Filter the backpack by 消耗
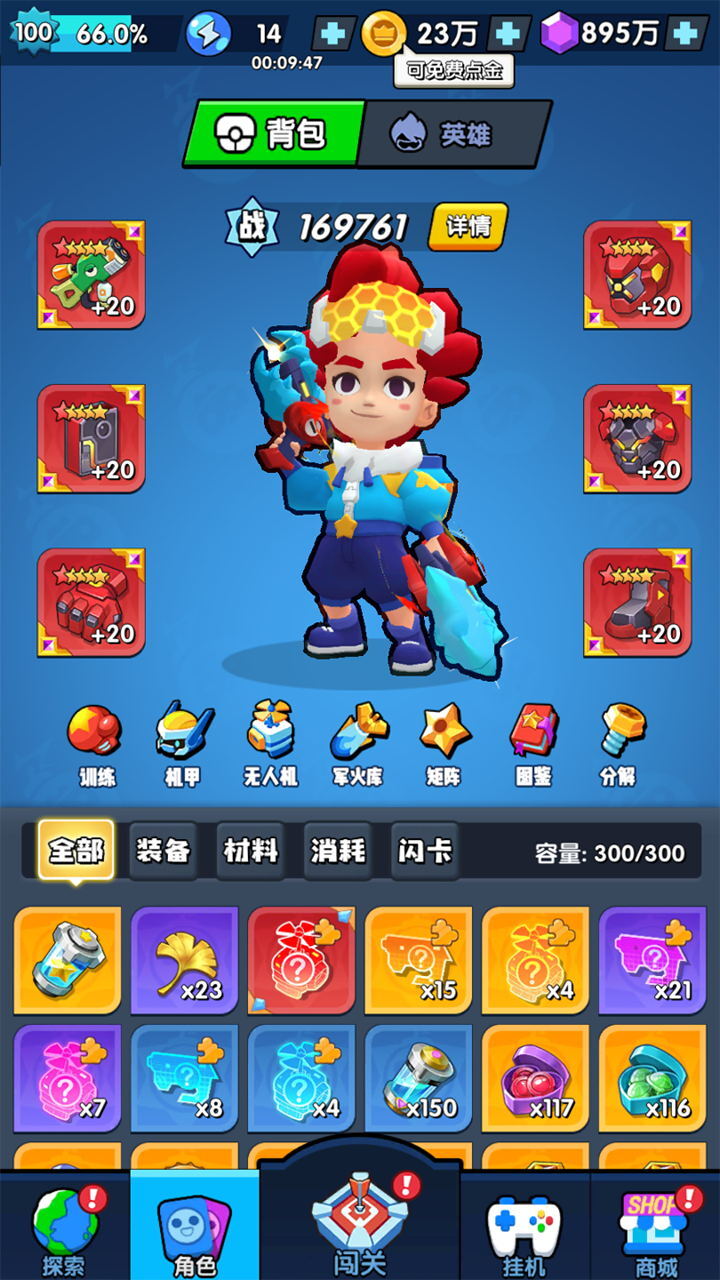Screen dimensions: 720x1280 point(338,851)
